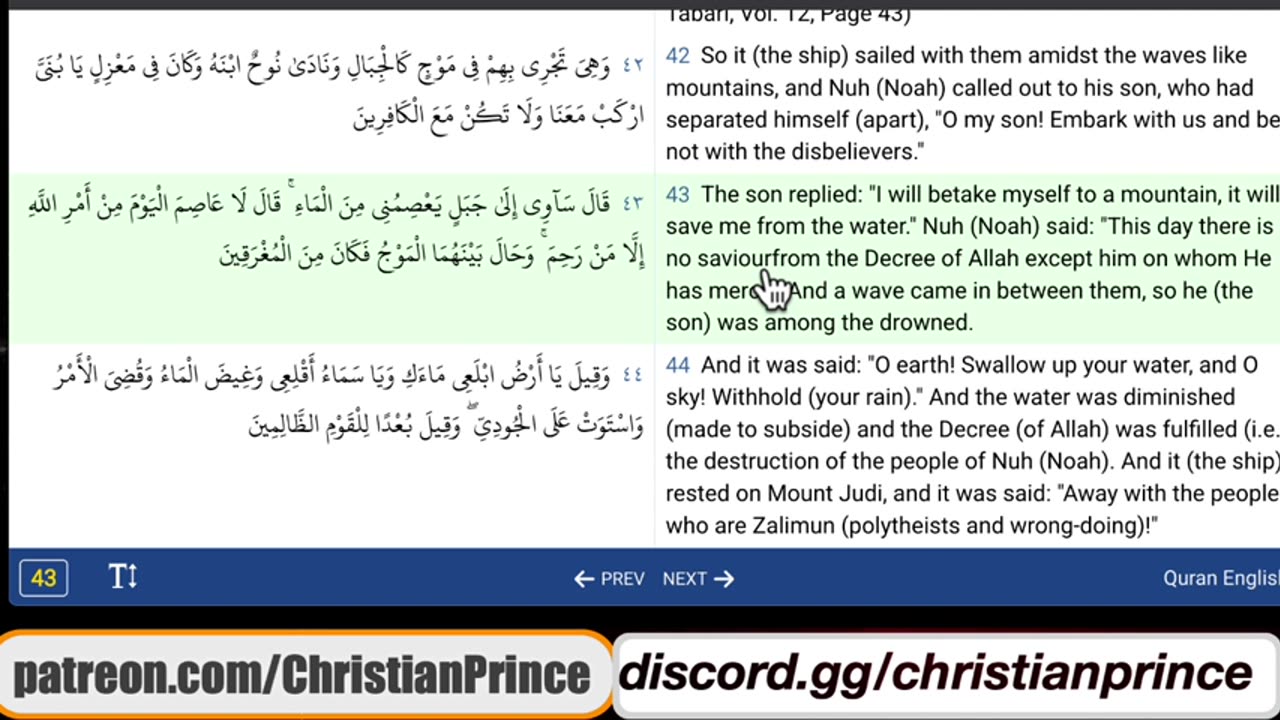Screen dimensions: 1280x720
Task: Adjust text size with the Tt icon
Action: pos(123,577)
